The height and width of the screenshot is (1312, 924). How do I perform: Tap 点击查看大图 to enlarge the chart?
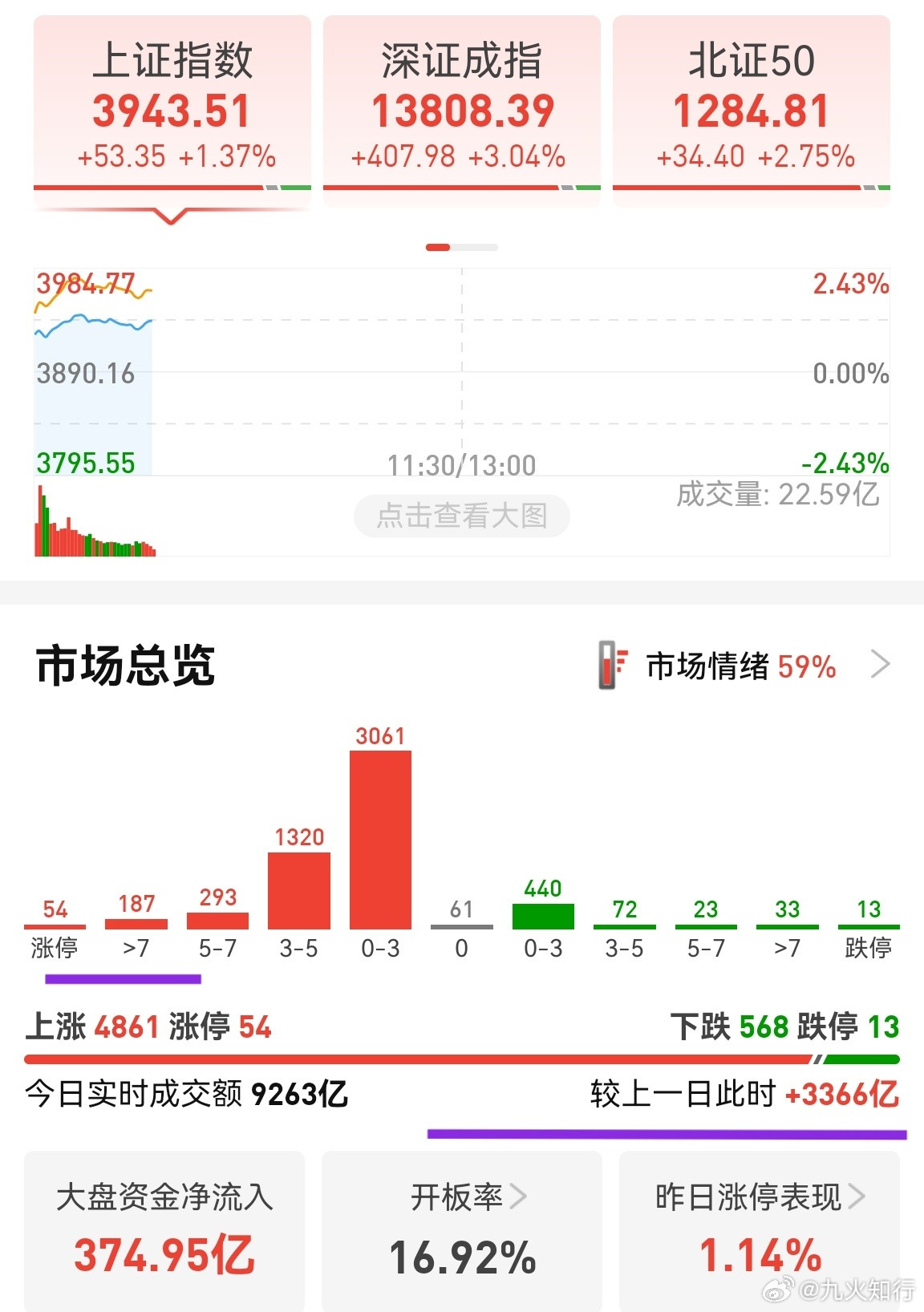[x=462, y=517]
